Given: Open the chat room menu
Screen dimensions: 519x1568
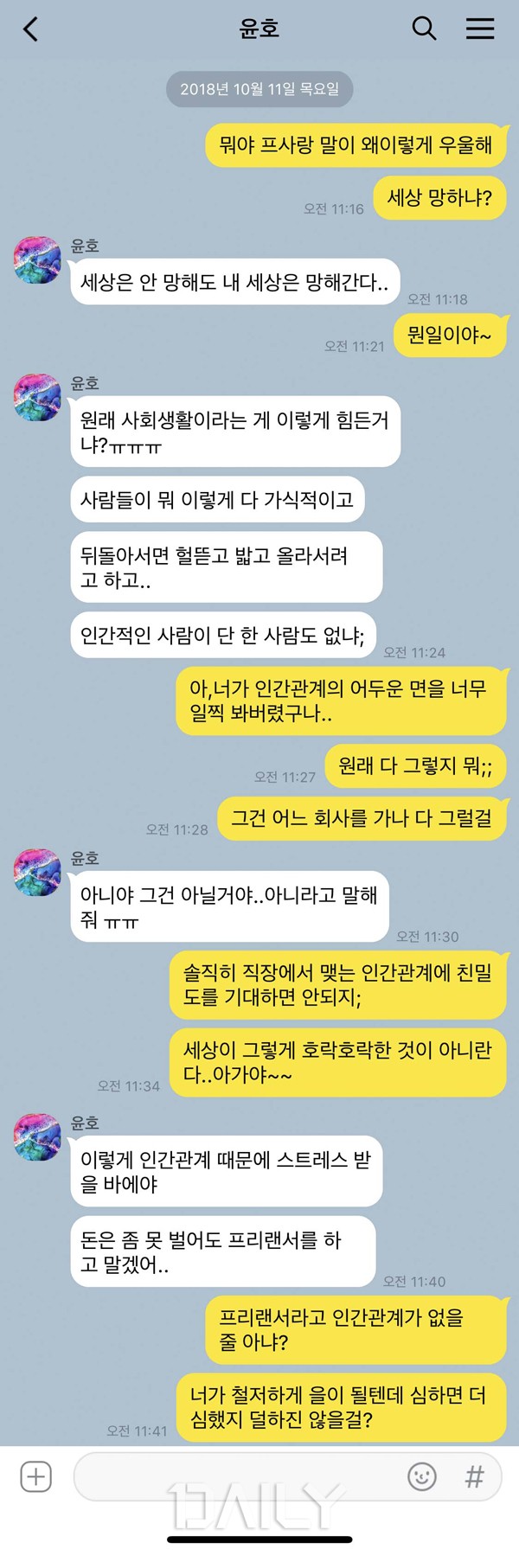Looking at the screenshot, I should [480, 29].
